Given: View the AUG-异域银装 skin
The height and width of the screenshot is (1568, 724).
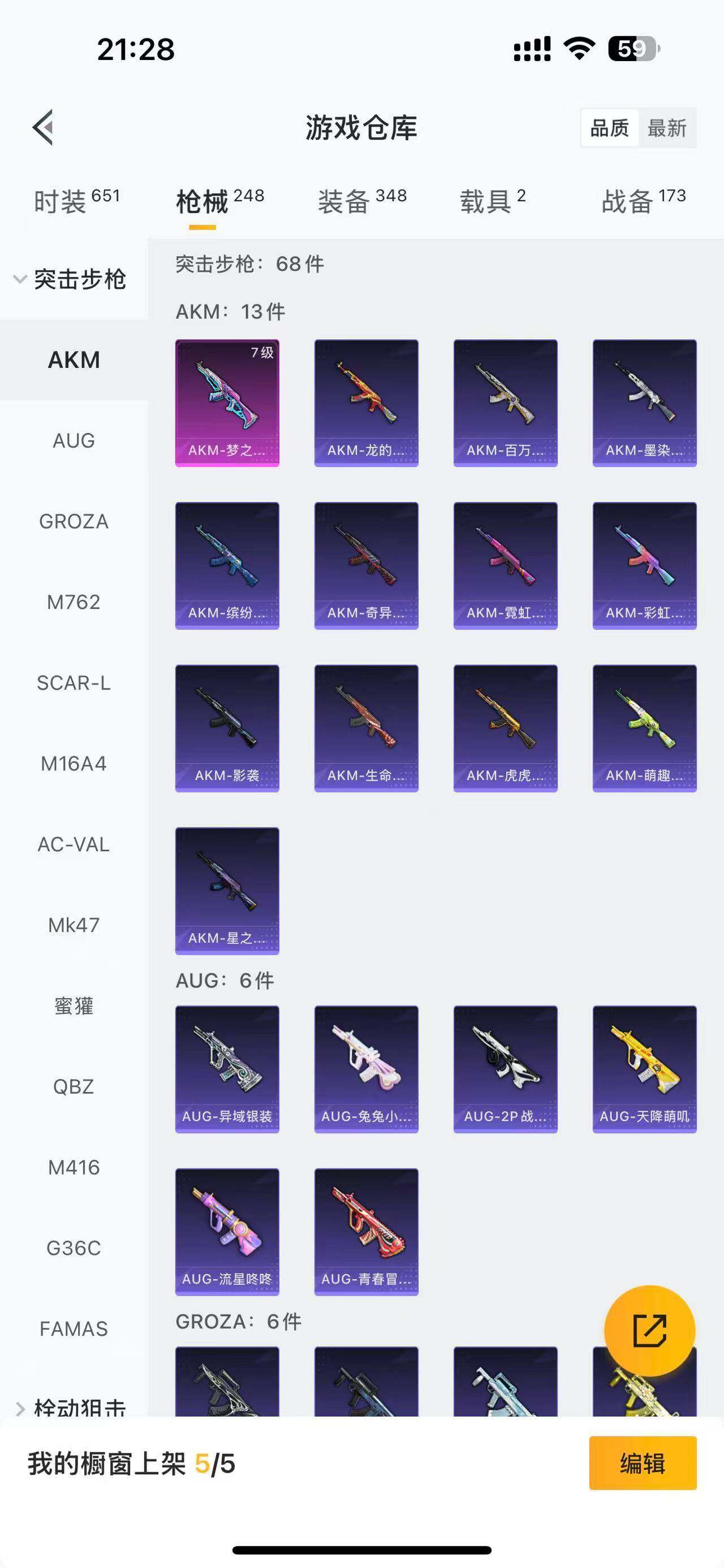Looking at the screenshot, I should click(x=227, y=1069).
